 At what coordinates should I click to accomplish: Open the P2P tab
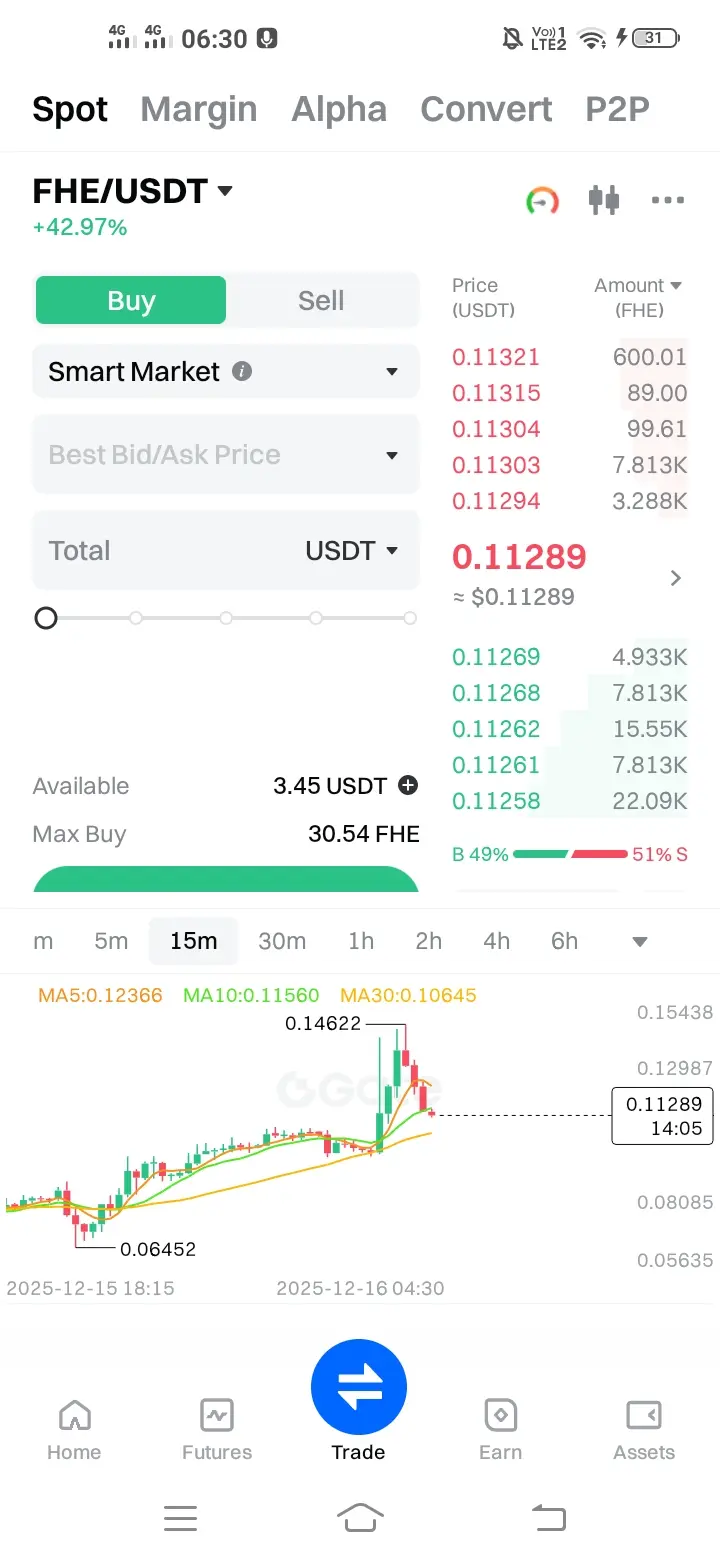(617, 109)
